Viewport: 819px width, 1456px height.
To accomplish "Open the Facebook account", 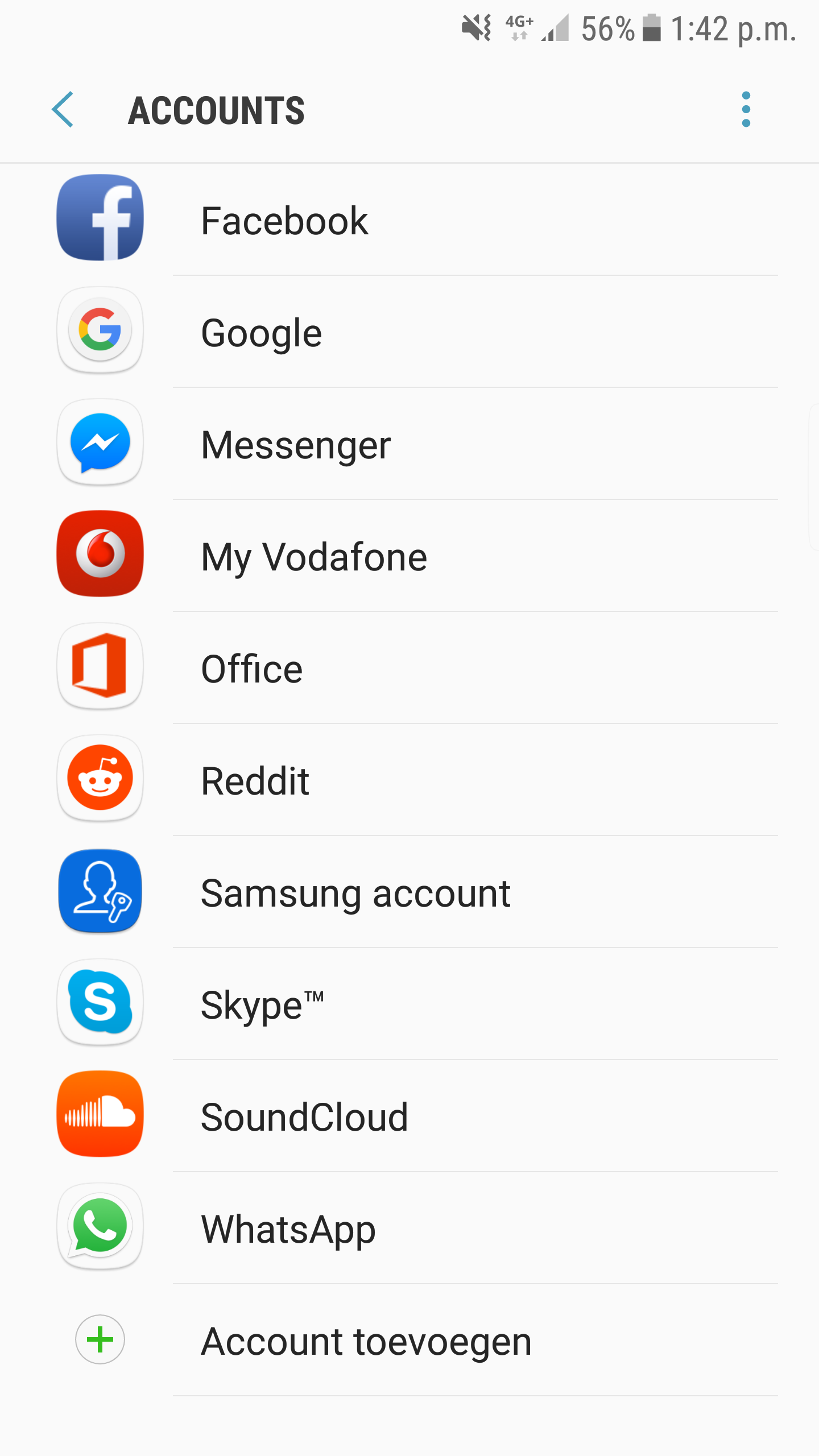I will pyautogui.click(x=409, y=220).
